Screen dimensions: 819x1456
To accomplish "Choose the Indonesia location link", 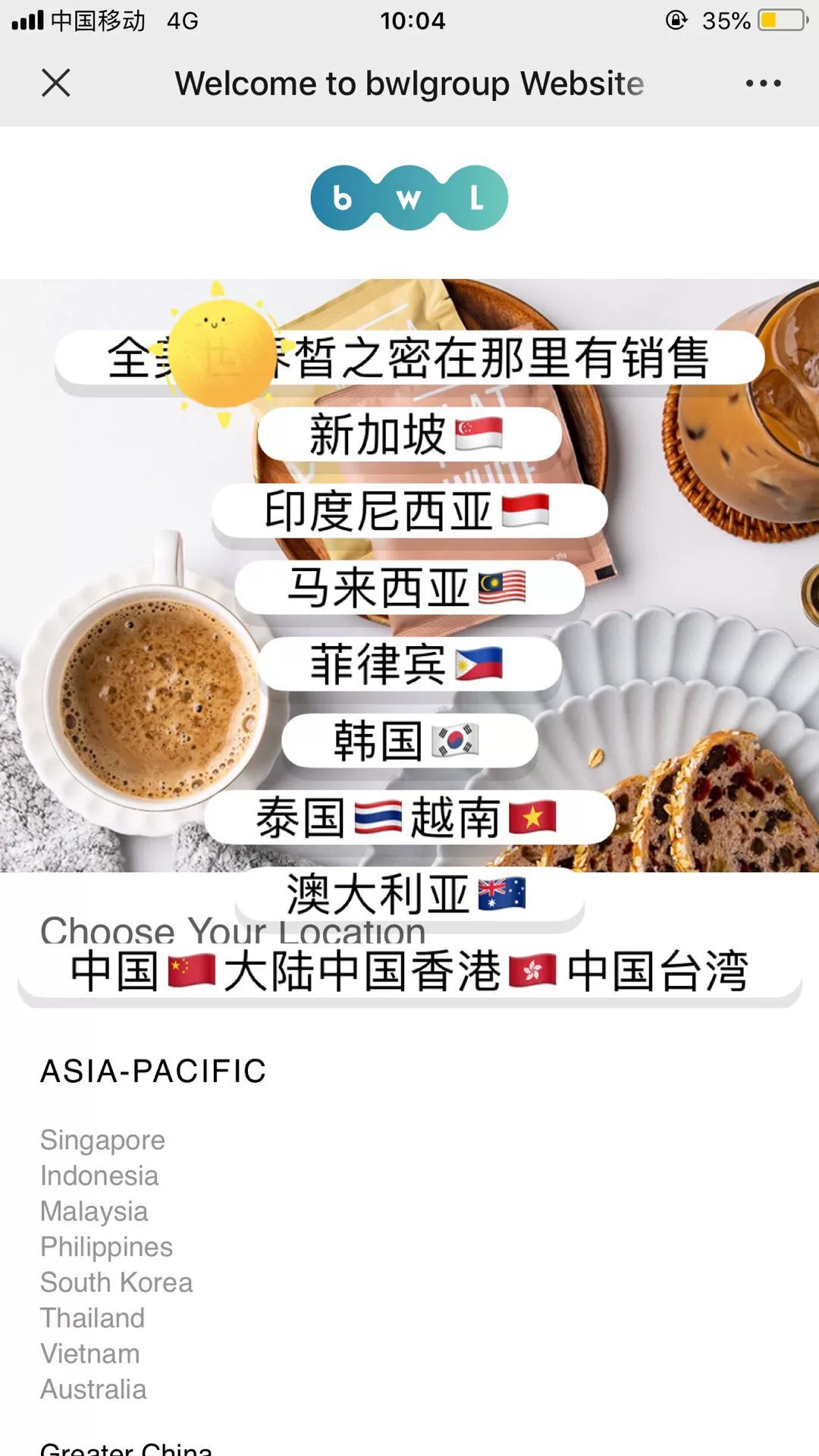I will (x=99, y=1175).
